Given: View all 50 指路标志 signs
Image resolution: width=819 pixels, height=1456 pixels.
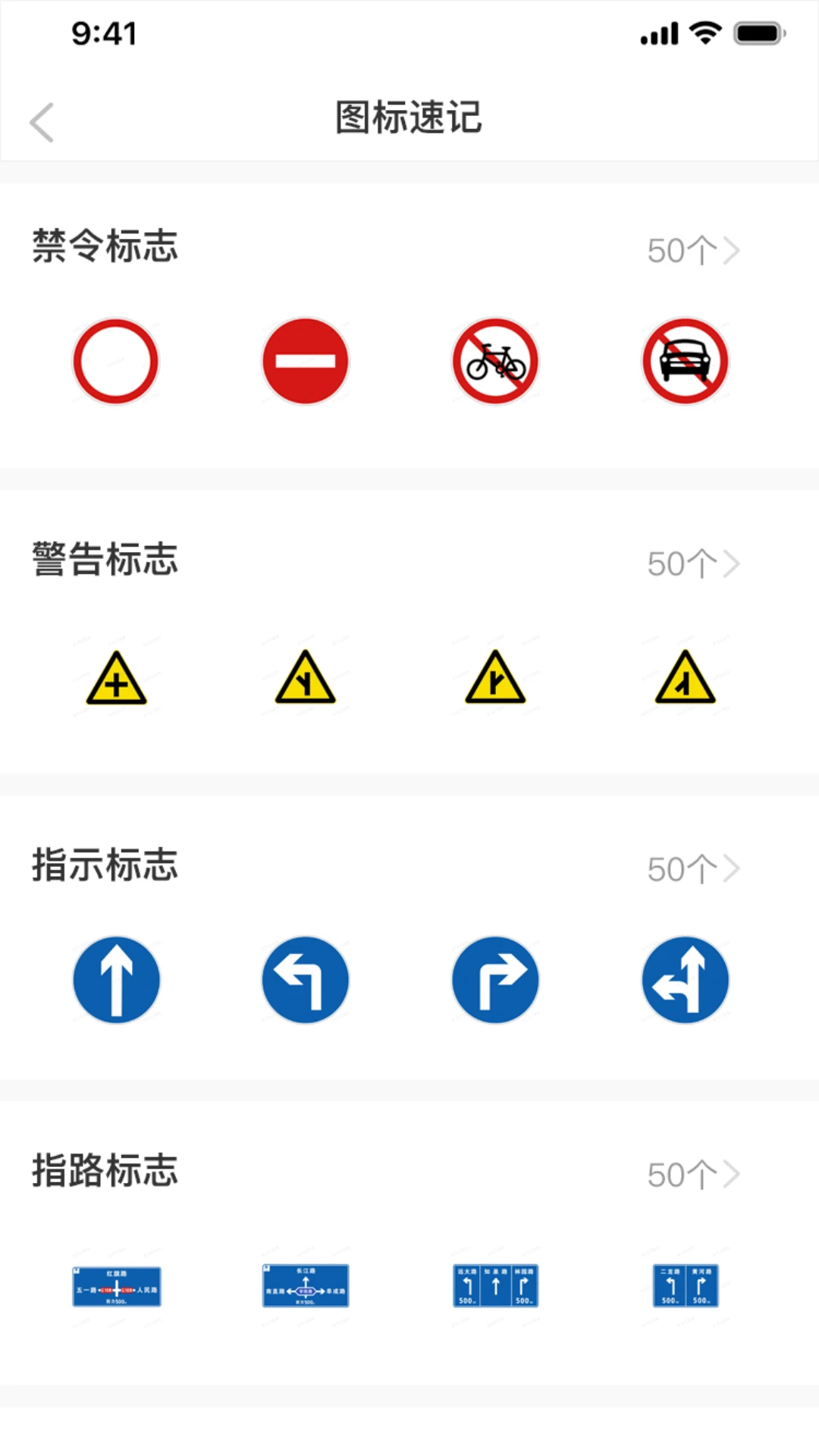Looking at the screenshot, I should click(690, 1172).
